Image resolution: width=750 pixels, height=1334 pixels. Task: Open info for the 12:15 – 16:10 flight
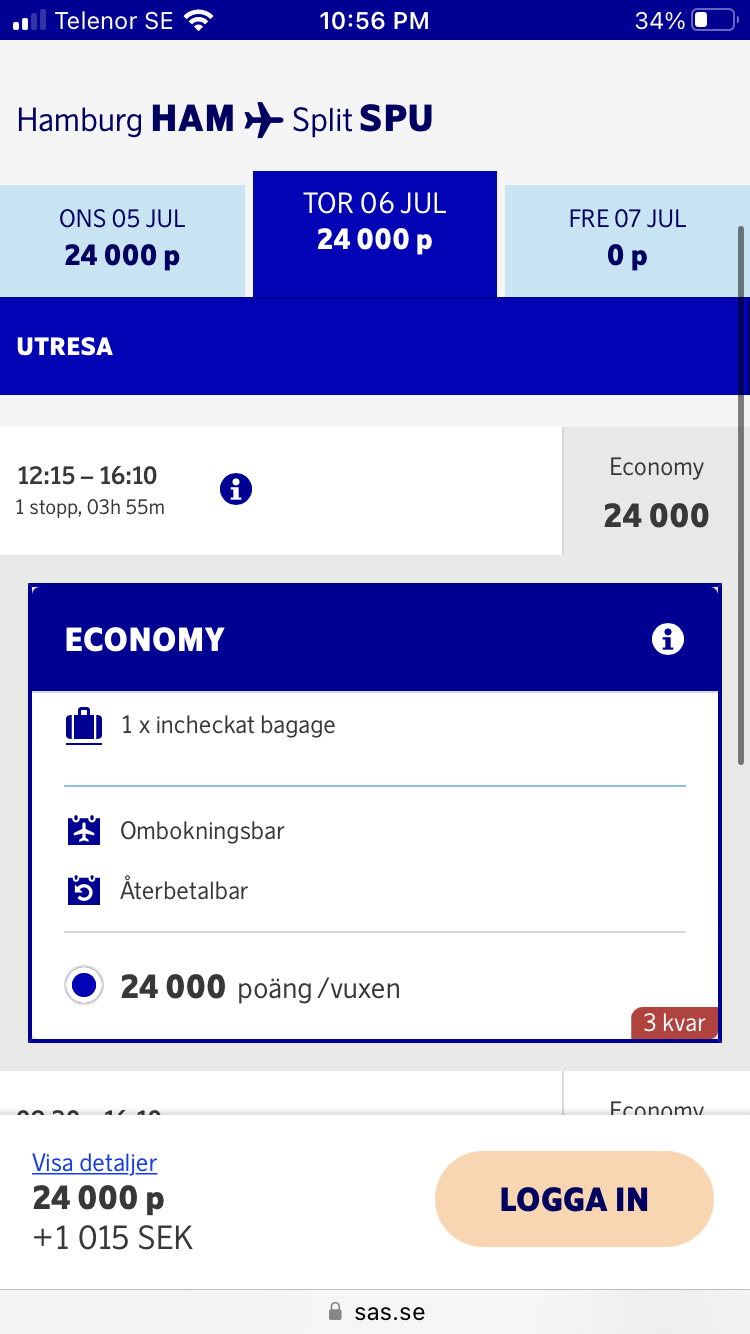pos(236,490)
